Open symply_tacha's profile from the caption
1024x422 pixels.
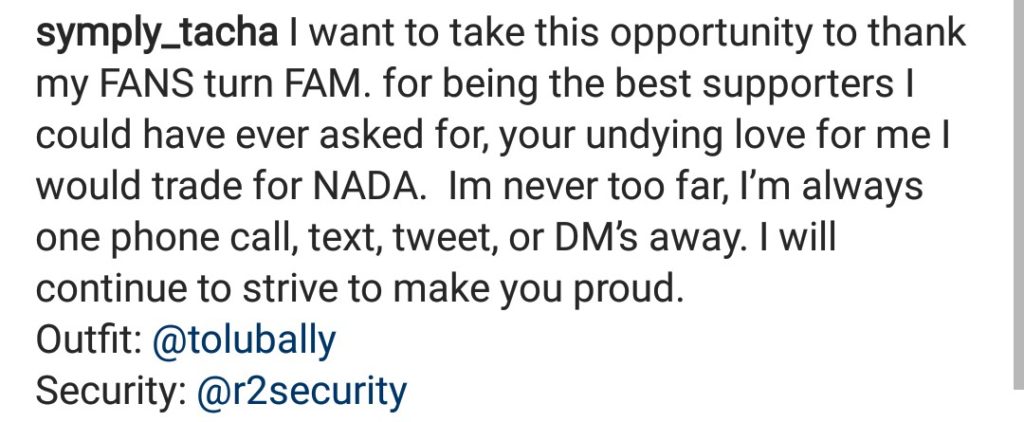coord(157,35)
